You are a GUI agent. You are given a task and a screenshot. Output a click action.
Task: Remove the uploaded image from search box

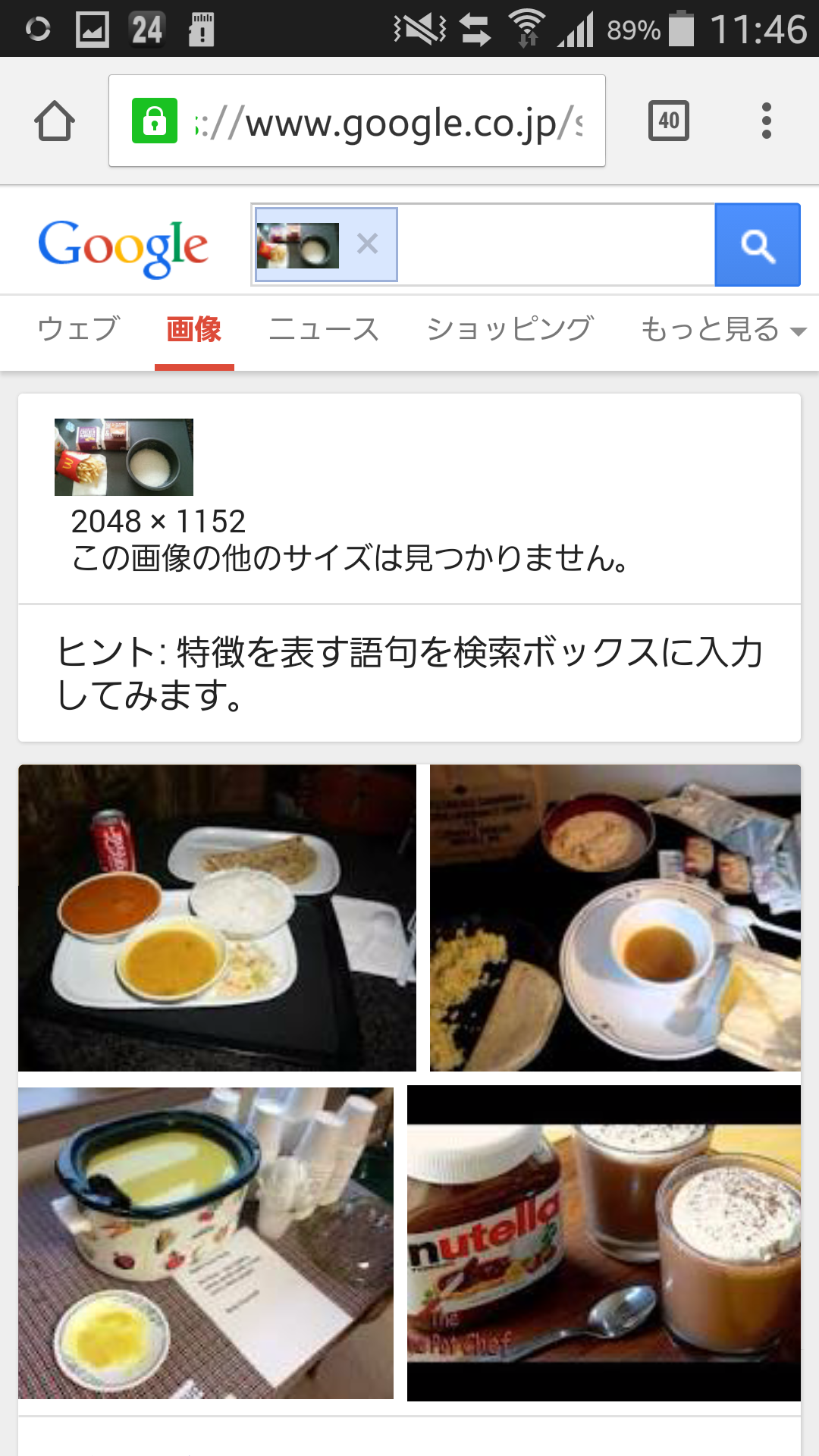368,244
